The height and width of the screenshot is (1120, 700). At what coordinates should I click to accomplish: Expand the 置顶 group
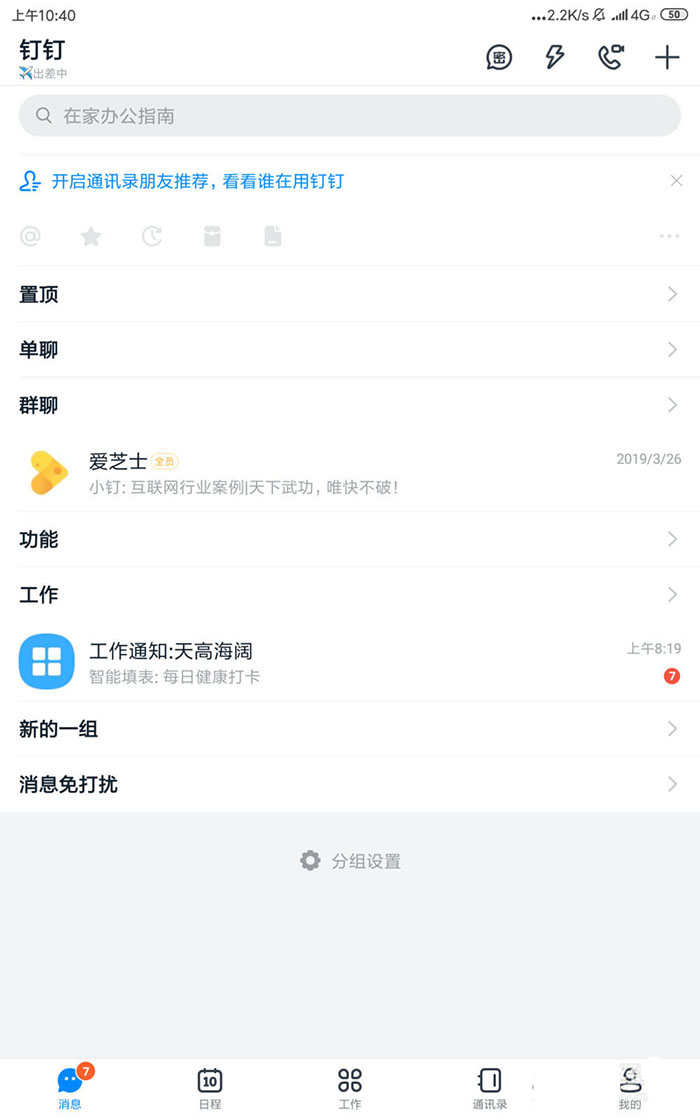(350, 294)
